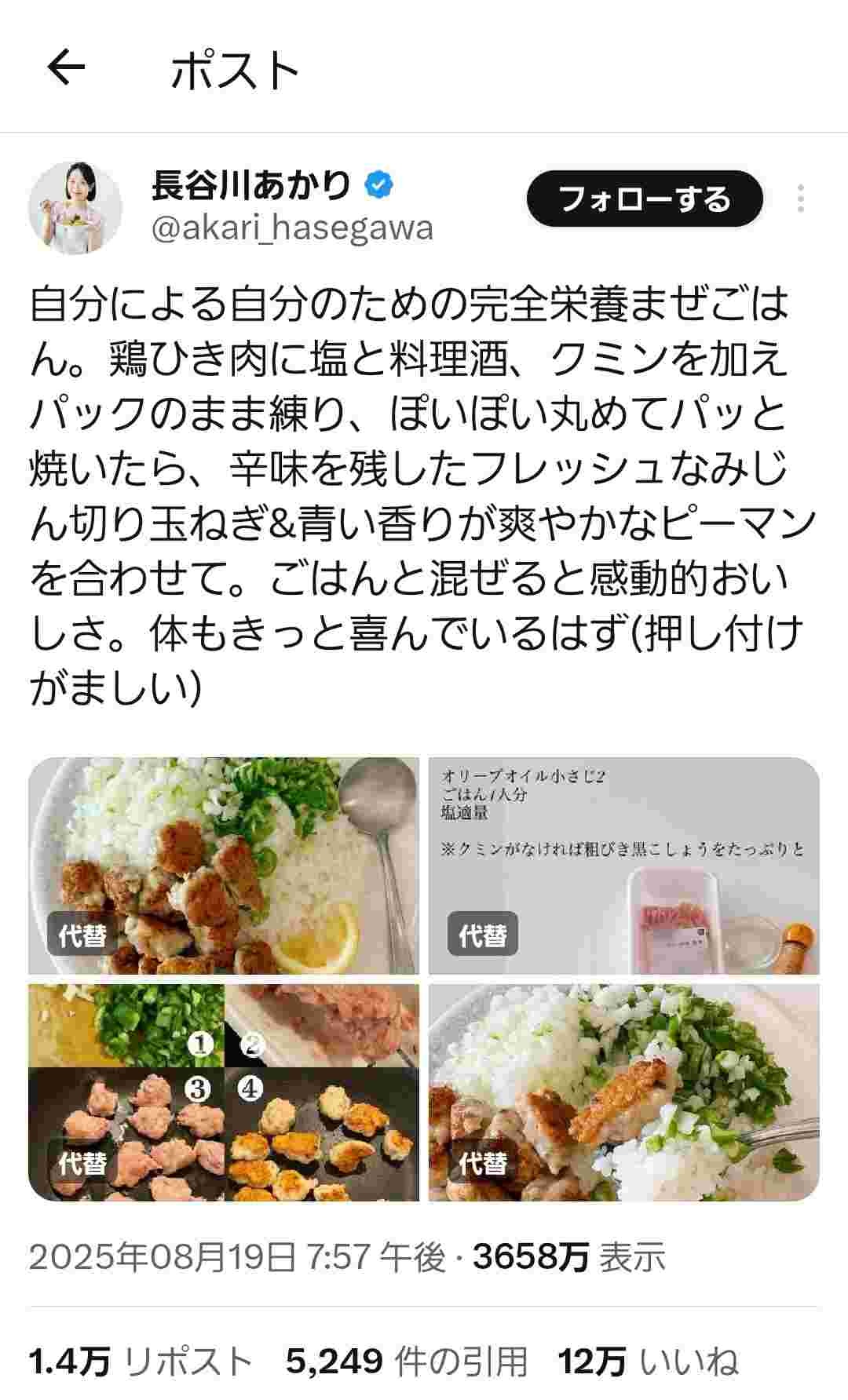
Task: Open 長谷川あかり's profile picture
Action: [x=76, y=208]
